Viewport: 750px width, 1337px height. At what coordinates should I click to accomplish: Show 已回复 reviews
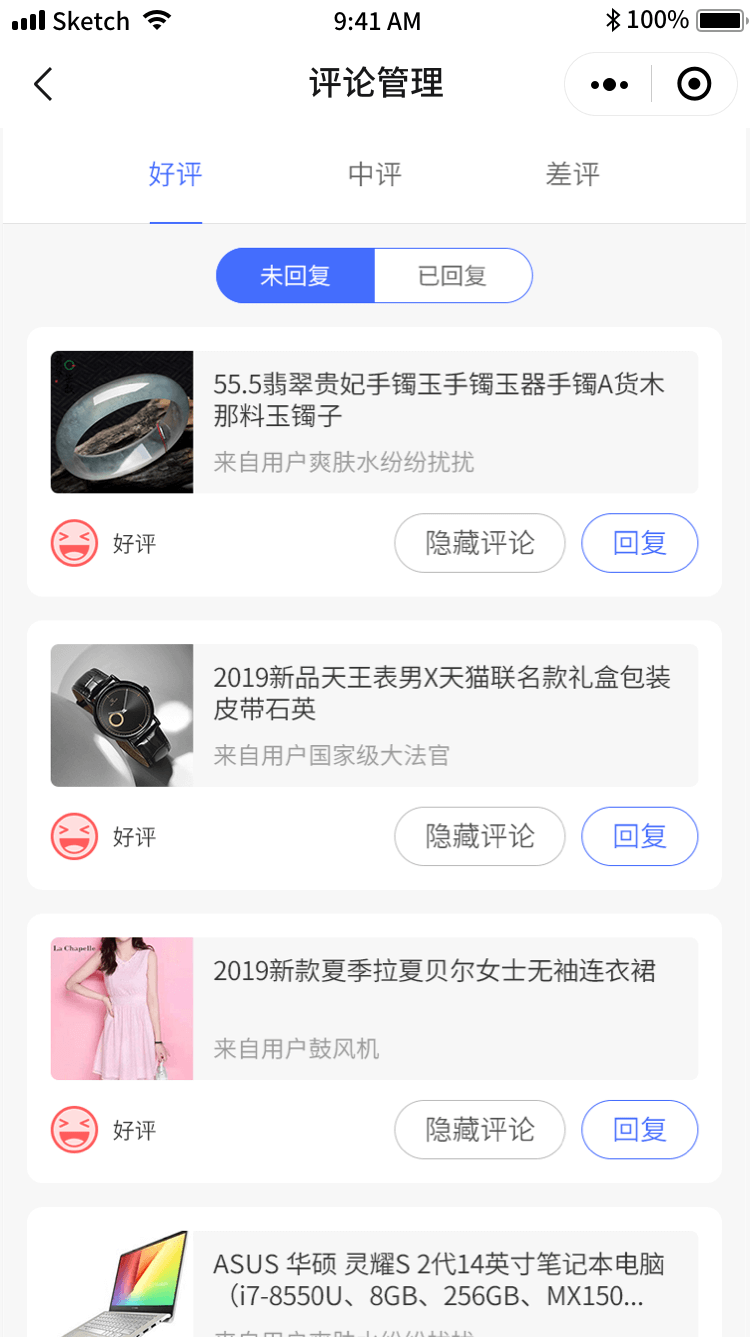click(453, 276)
